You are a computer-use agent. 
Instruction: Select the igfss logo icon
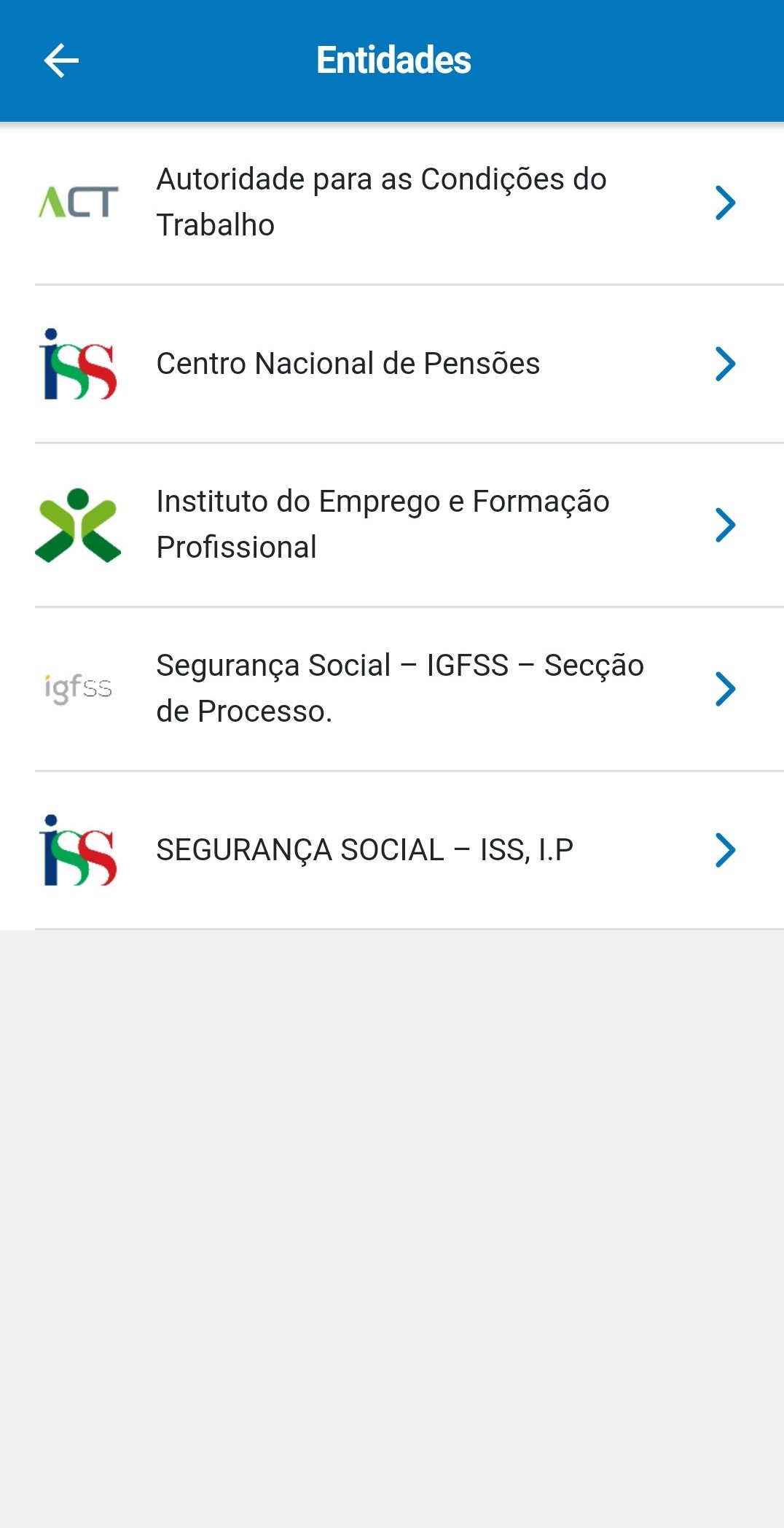point(78,686)
